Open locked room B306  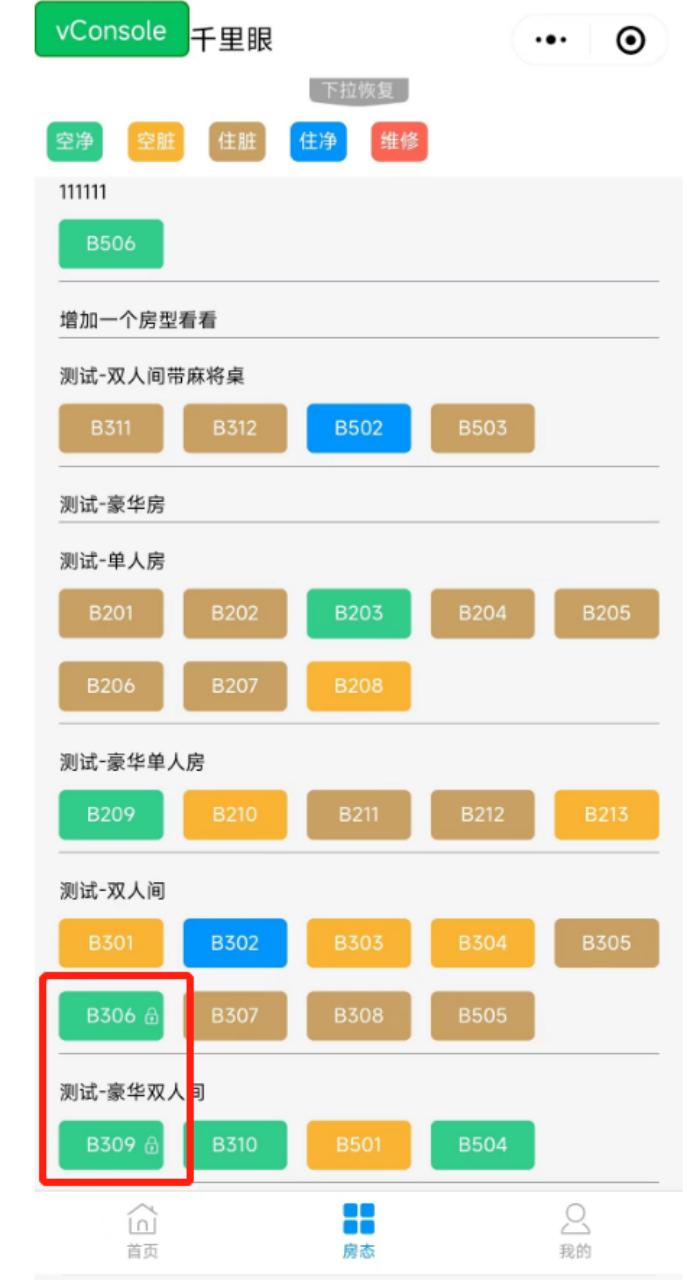pyautogui.click(x=111, y=1016)
